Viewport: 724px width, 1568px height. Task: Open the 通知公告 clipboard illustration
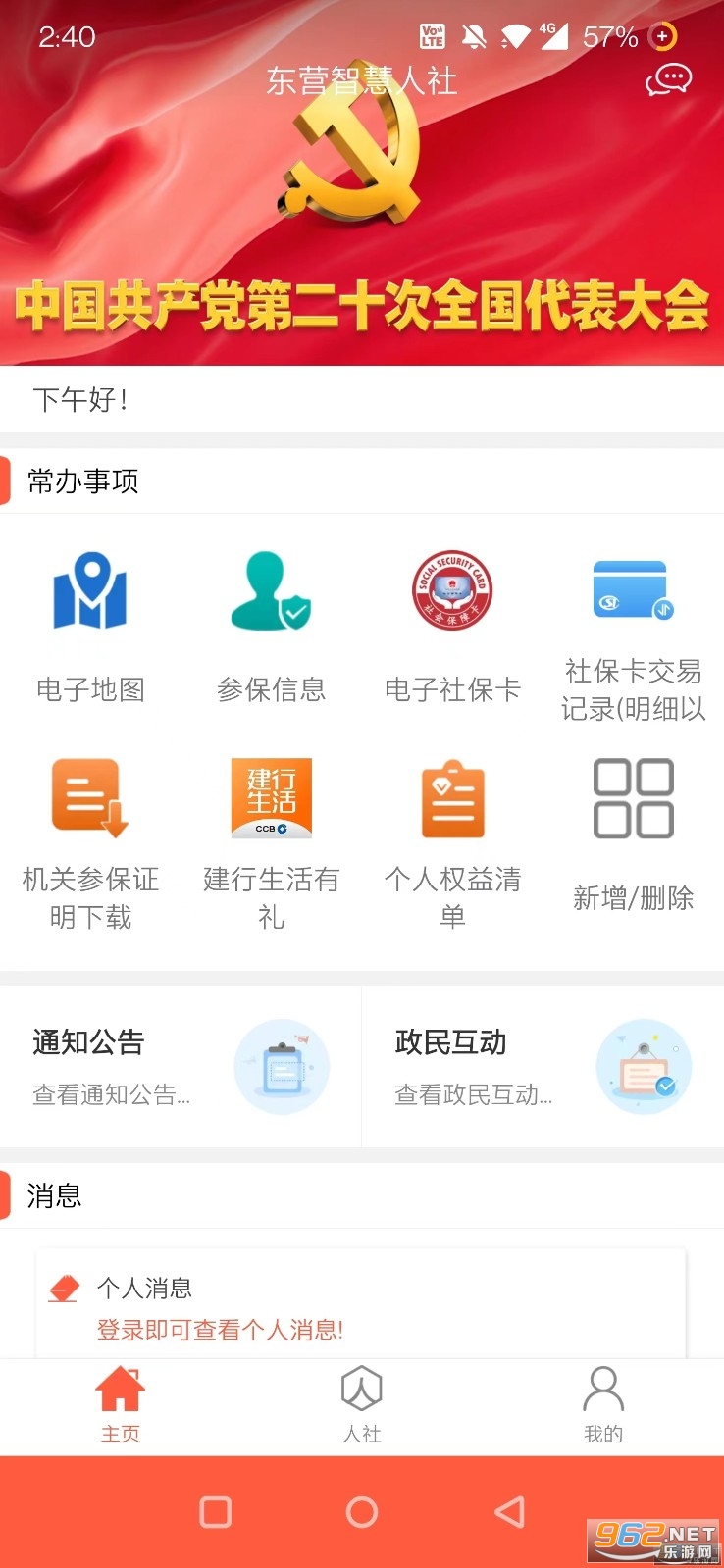282,1066
